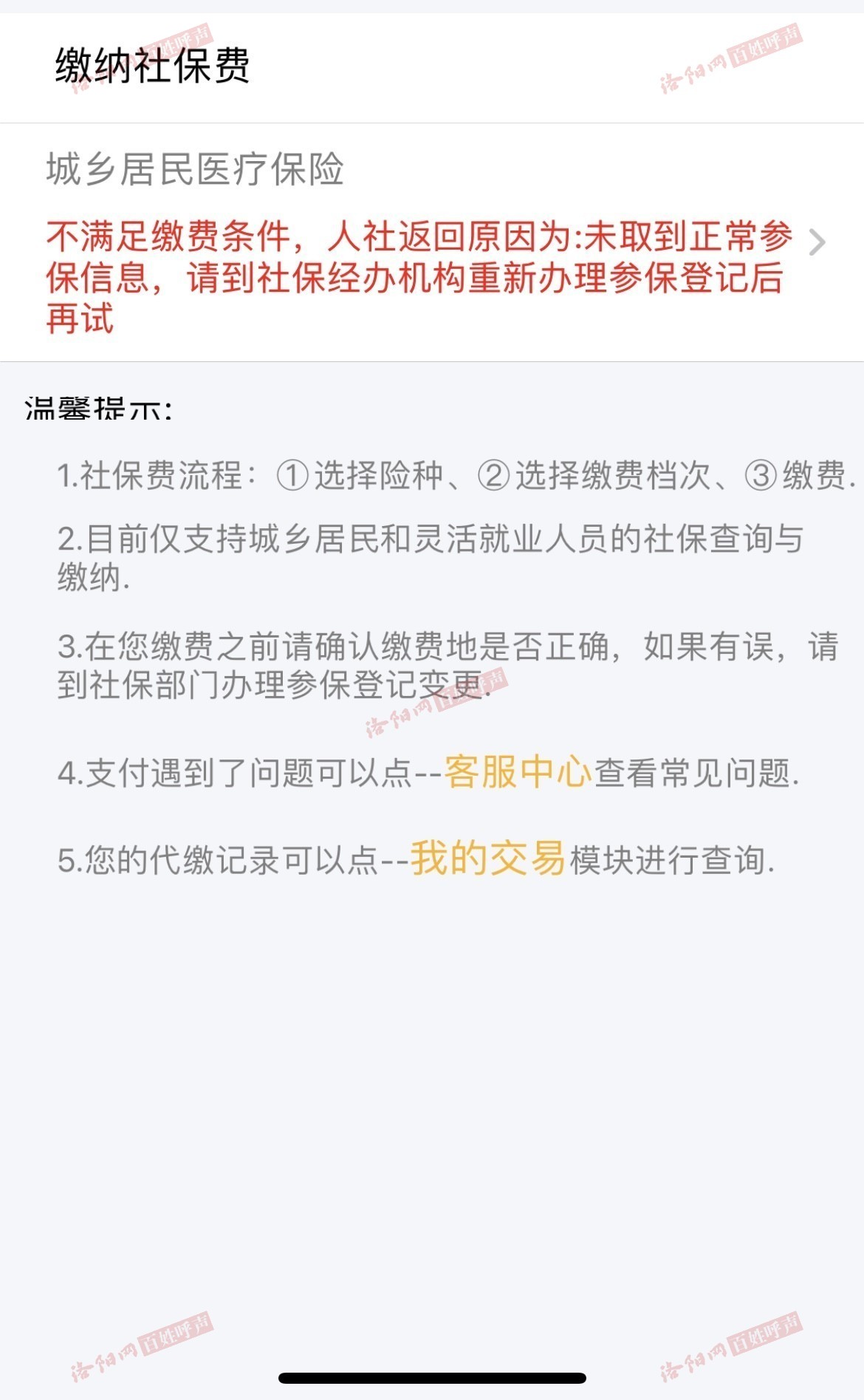Tap the 客服中心 link

tap(518, 773)
